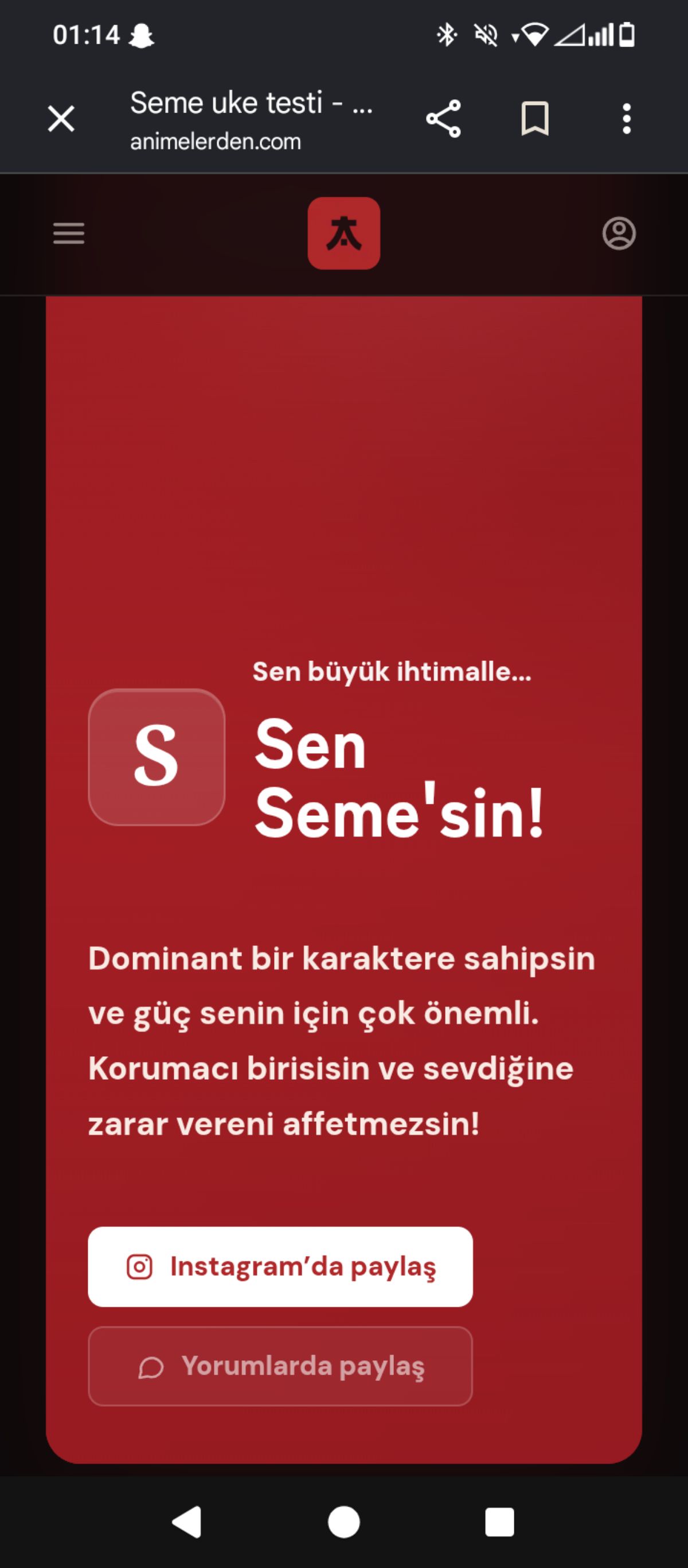Open recent apps from the navigation bar

pos(499,1522)
